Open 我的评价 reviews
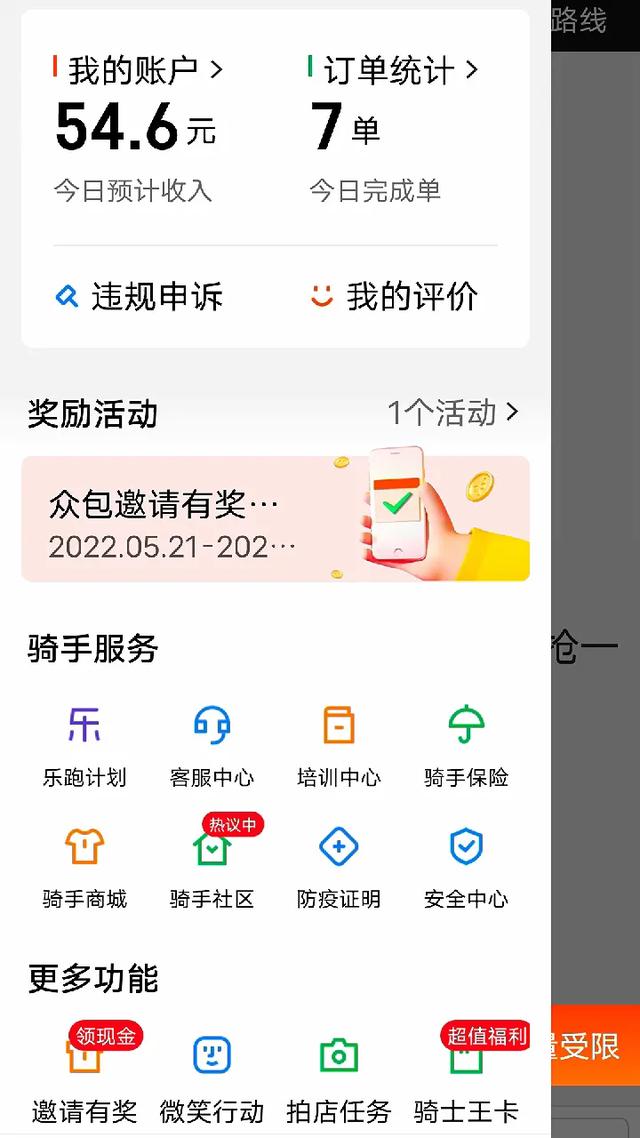The width and height of the screenshot is (640, 1138). pos(394,297)
